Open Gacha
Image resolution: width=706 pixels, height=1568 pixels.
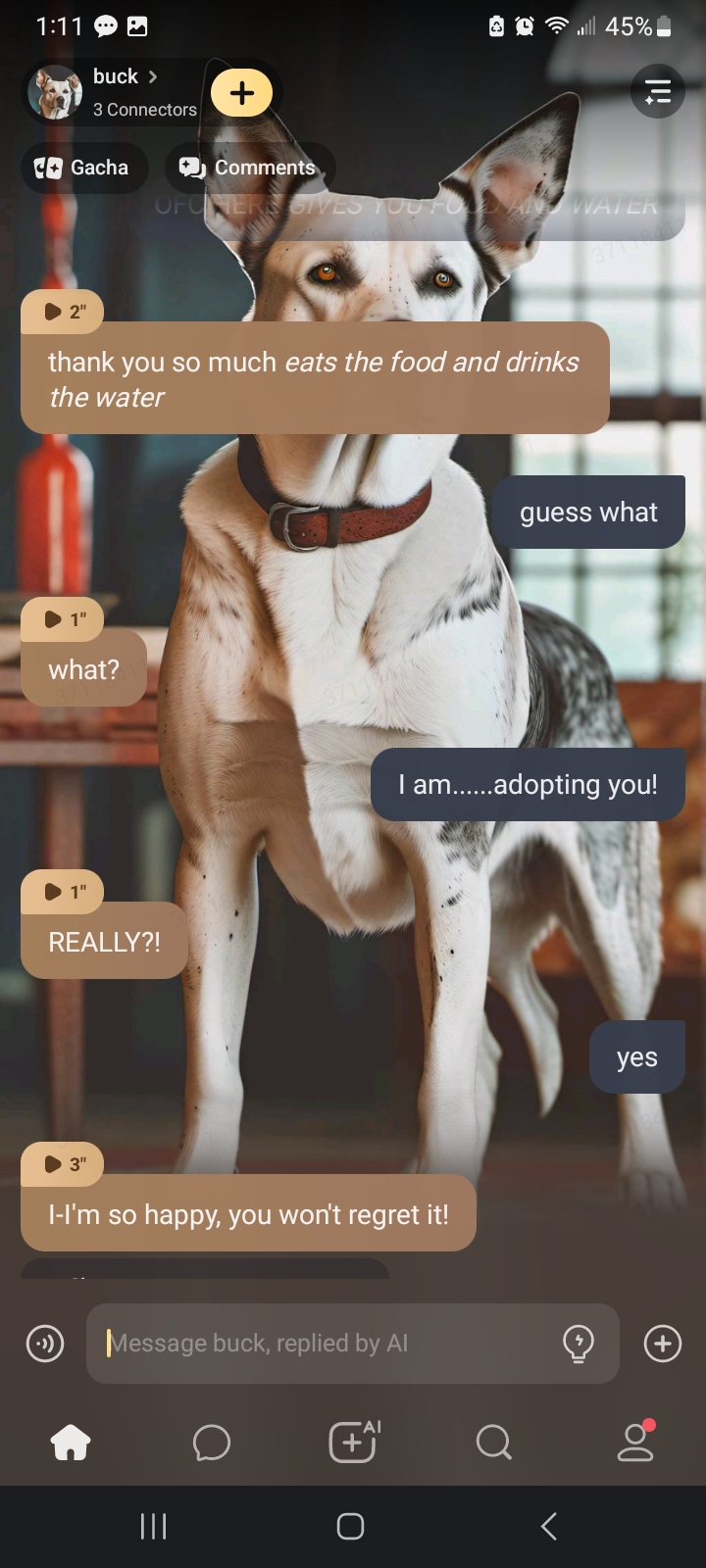click(x=84, y=168)
